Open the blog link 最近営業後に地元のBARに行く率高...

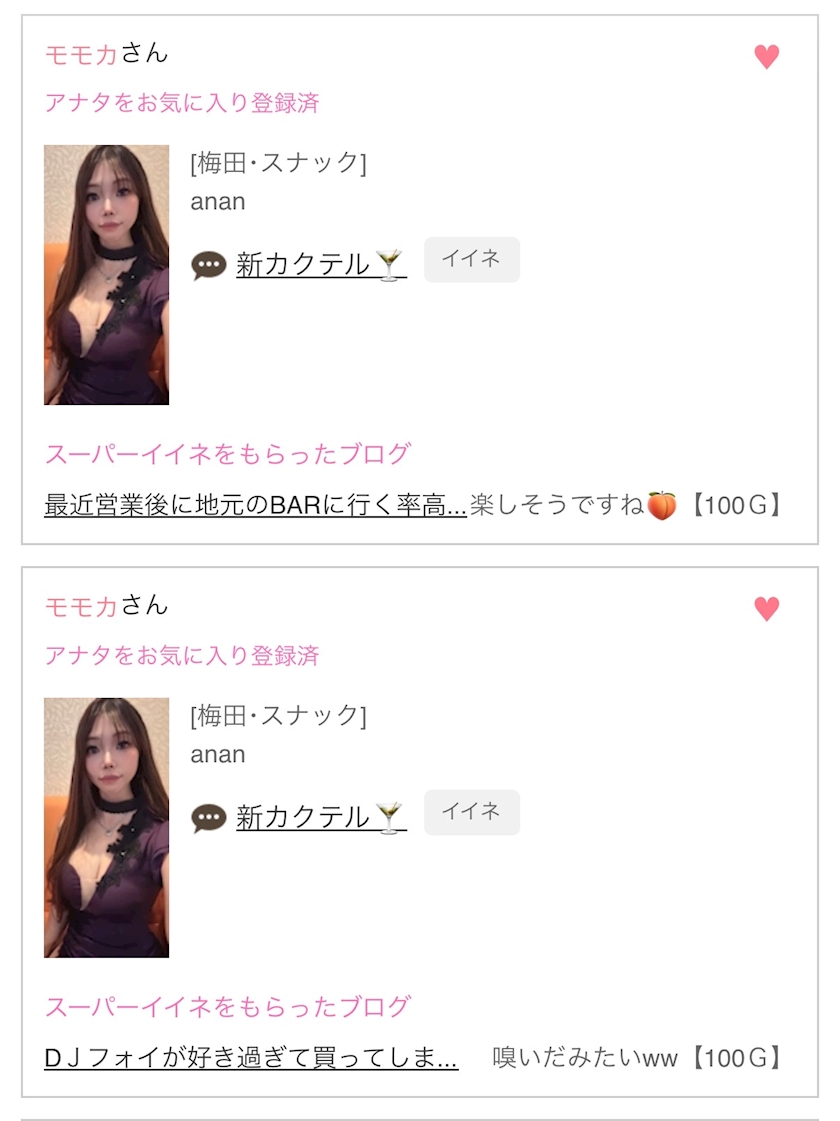(255, 505)
